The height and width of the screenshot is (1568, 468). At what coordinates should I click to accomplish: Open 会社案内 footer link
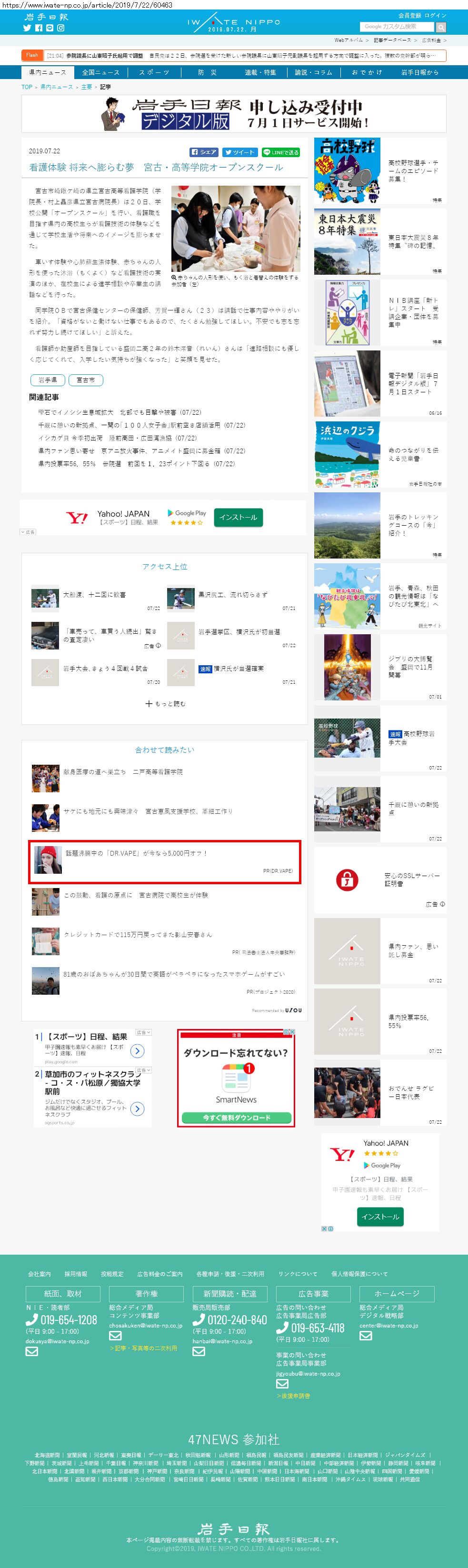40,1274
